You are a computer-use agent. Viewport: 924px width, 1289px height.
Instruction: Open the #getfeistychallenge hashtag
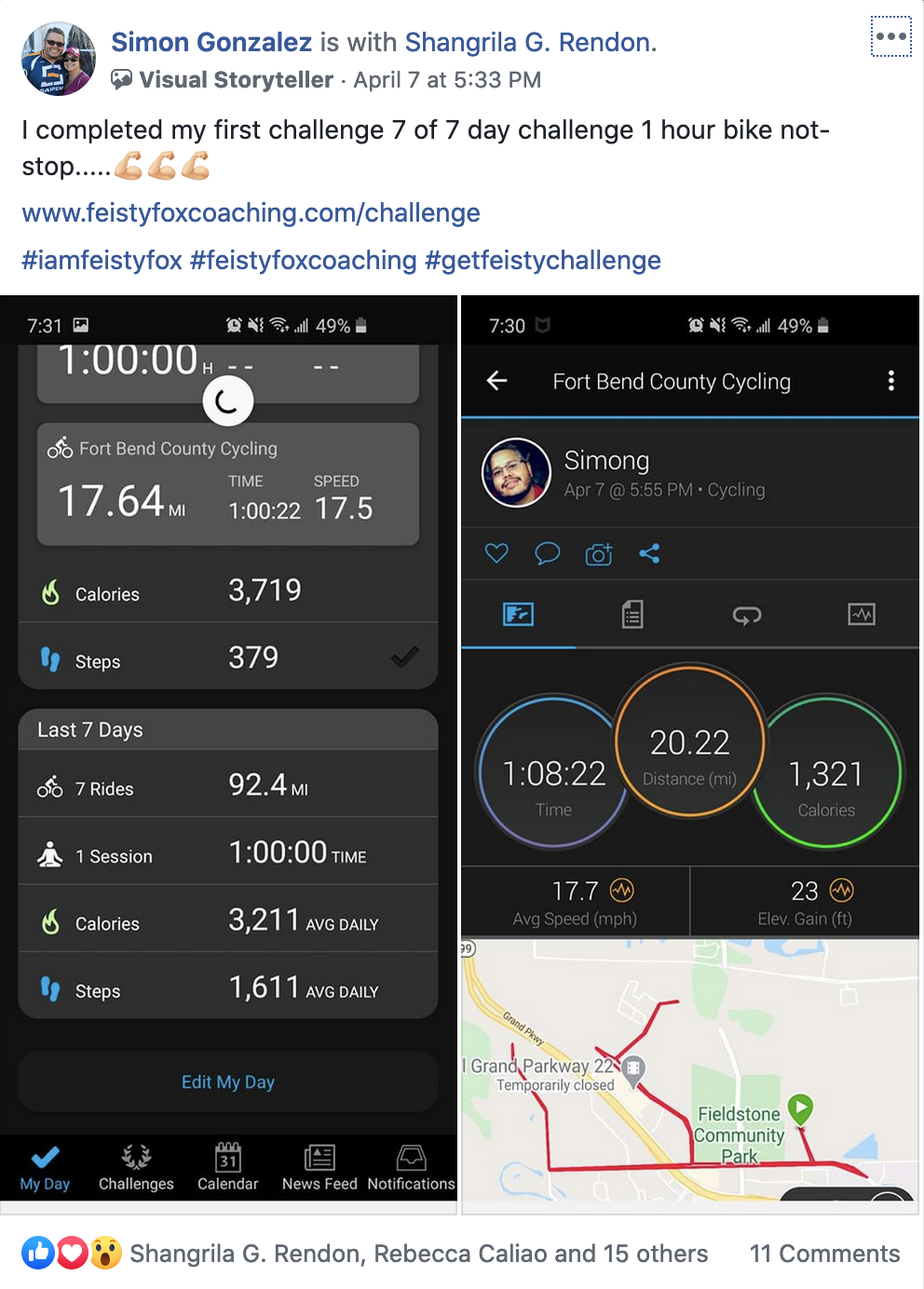point(542,261)
